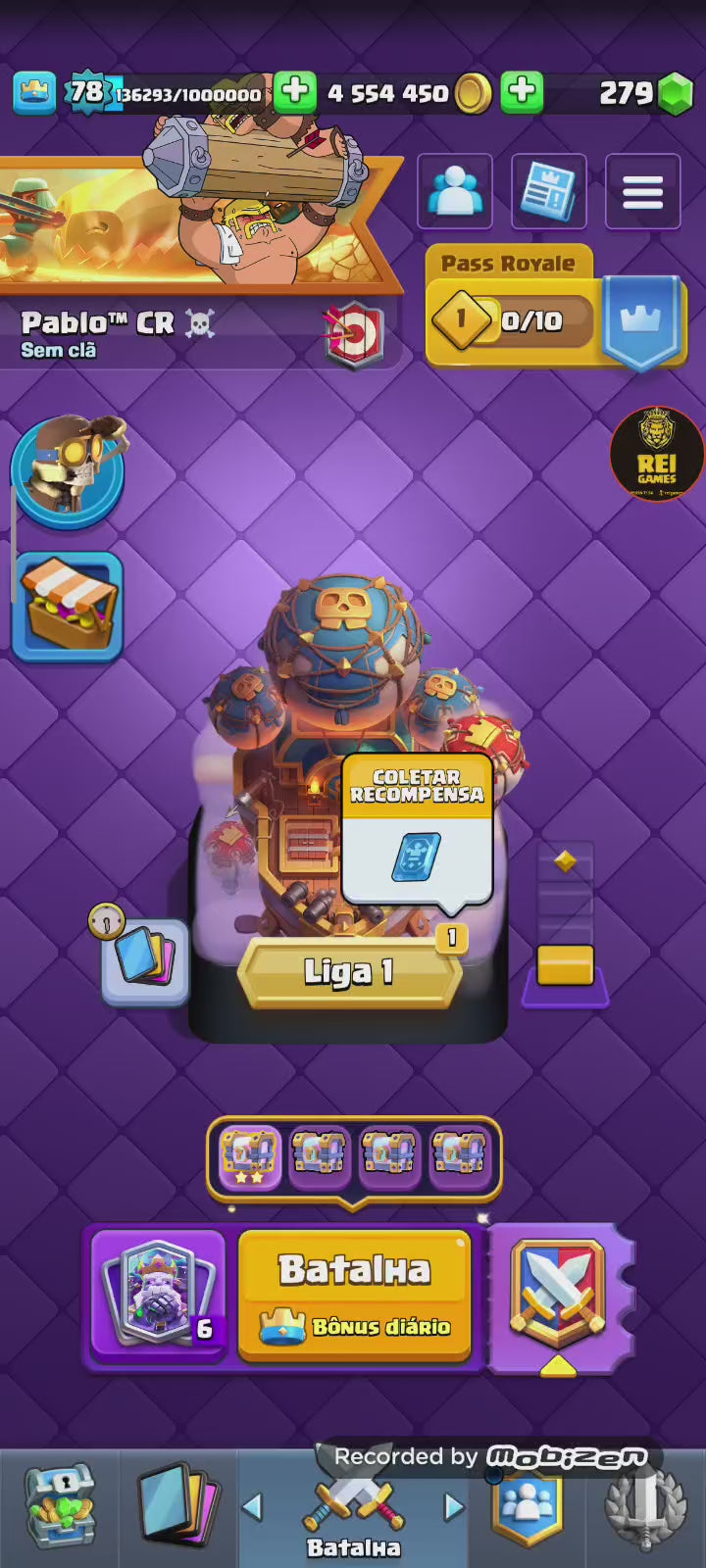
Task: Open the shop stall icon
Action: (x=68, y=606)
